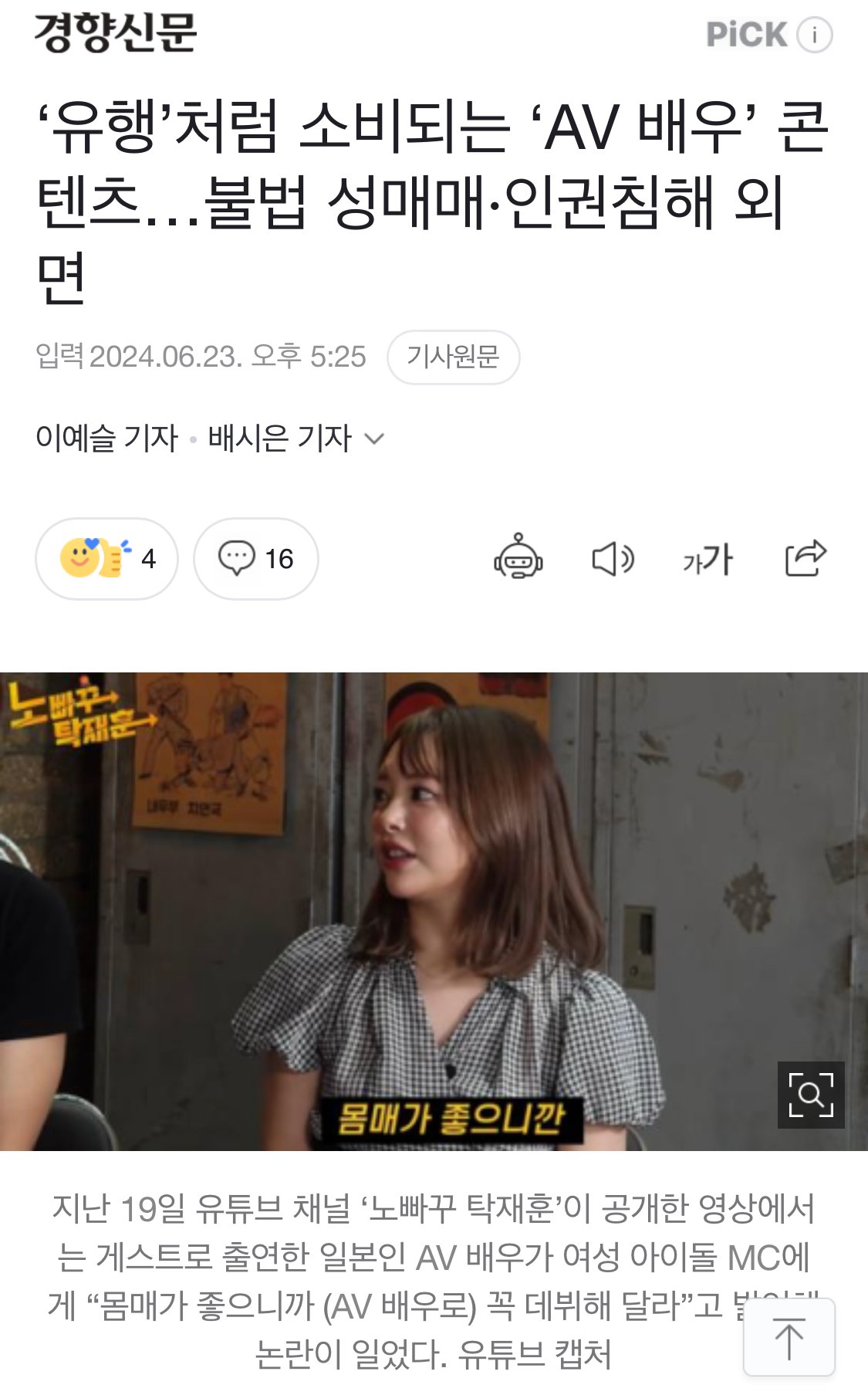
Task: Open the PiCK info icon
Action: click(814, 36)
